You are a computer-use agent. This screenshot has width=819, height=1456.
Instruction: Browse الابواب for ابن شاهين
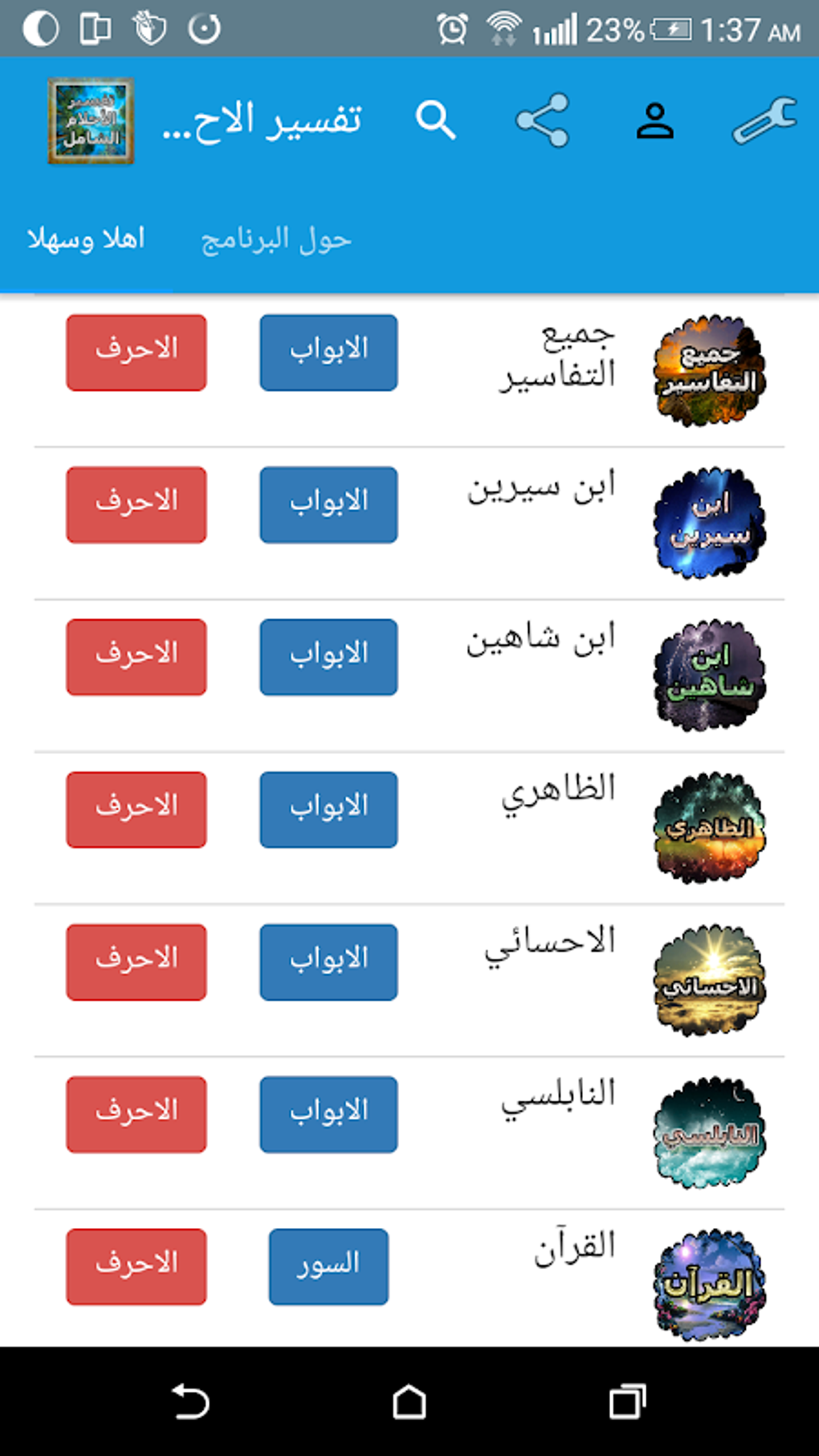[328, 657]
